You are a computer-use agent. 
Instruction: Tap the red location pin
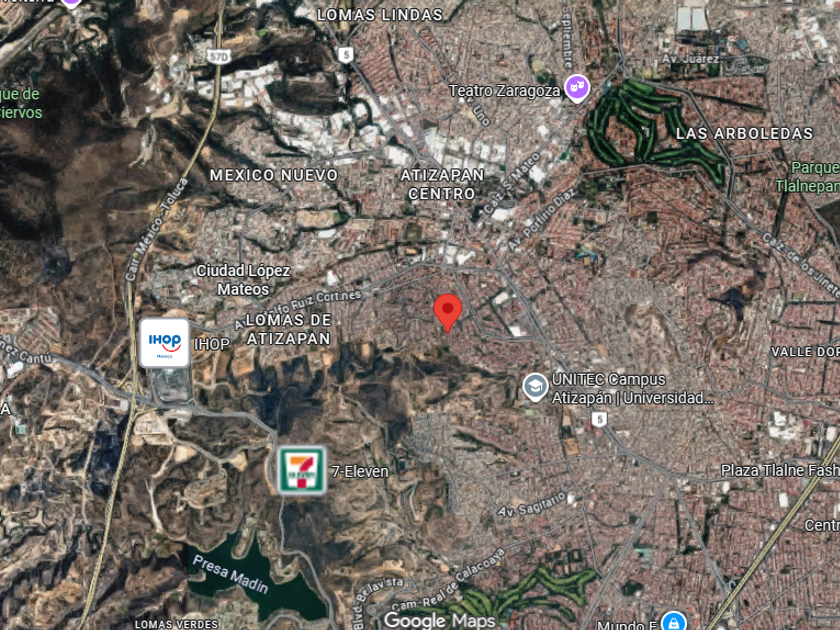tap(448, 313)
